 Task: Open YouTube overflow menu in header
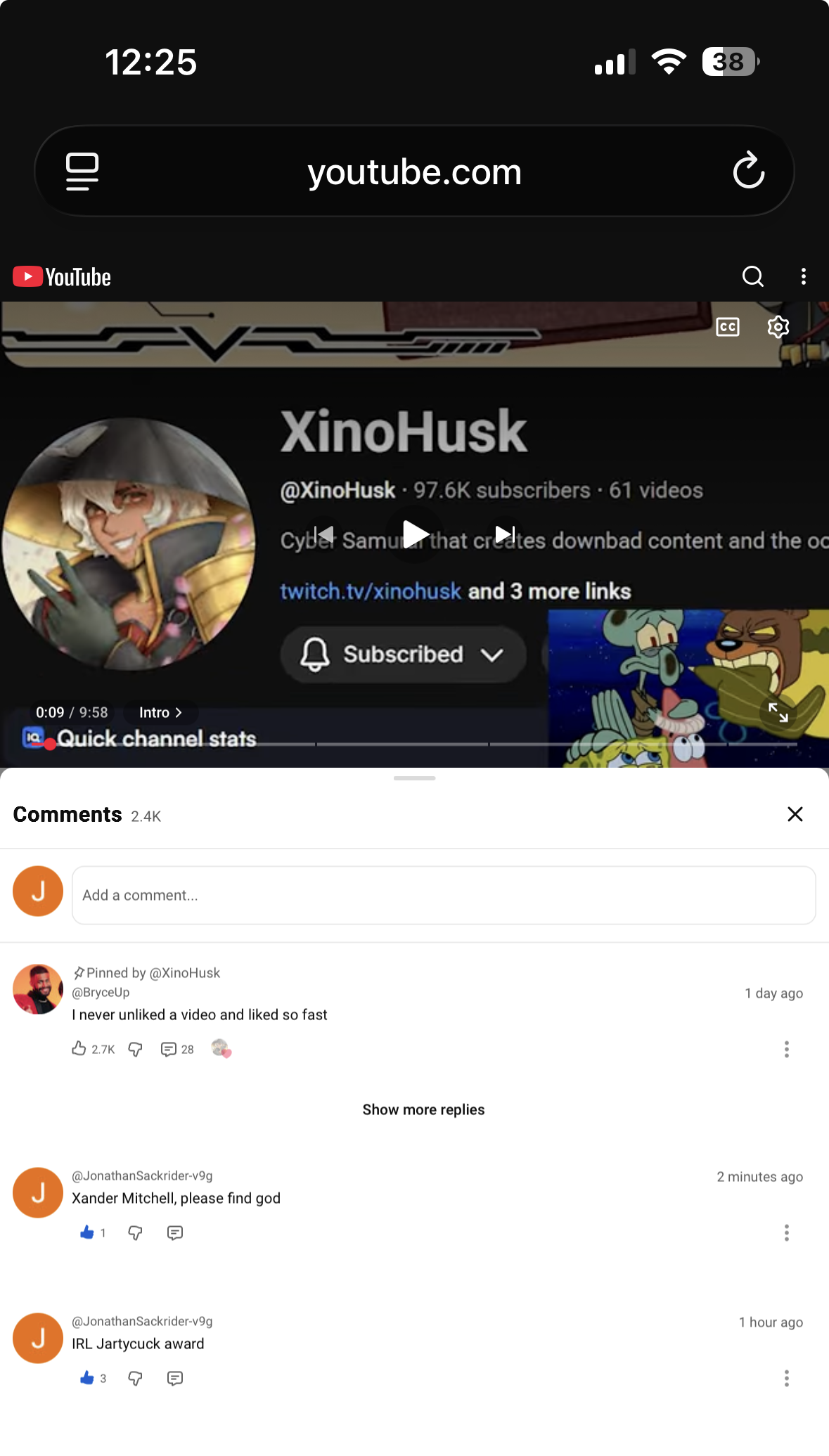click(803, 276)
